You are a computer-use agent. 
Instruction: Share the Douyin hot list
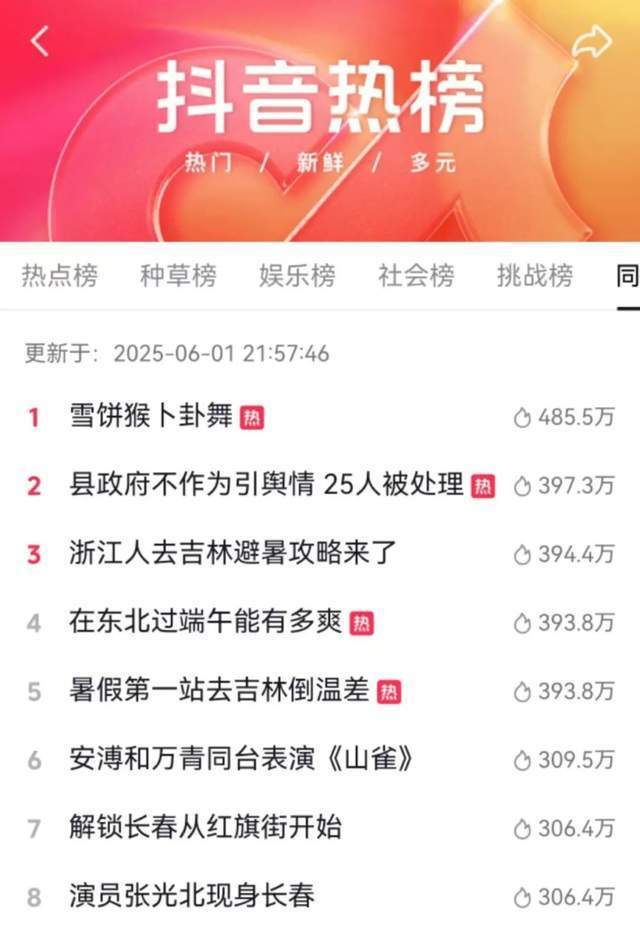point(590,41)
